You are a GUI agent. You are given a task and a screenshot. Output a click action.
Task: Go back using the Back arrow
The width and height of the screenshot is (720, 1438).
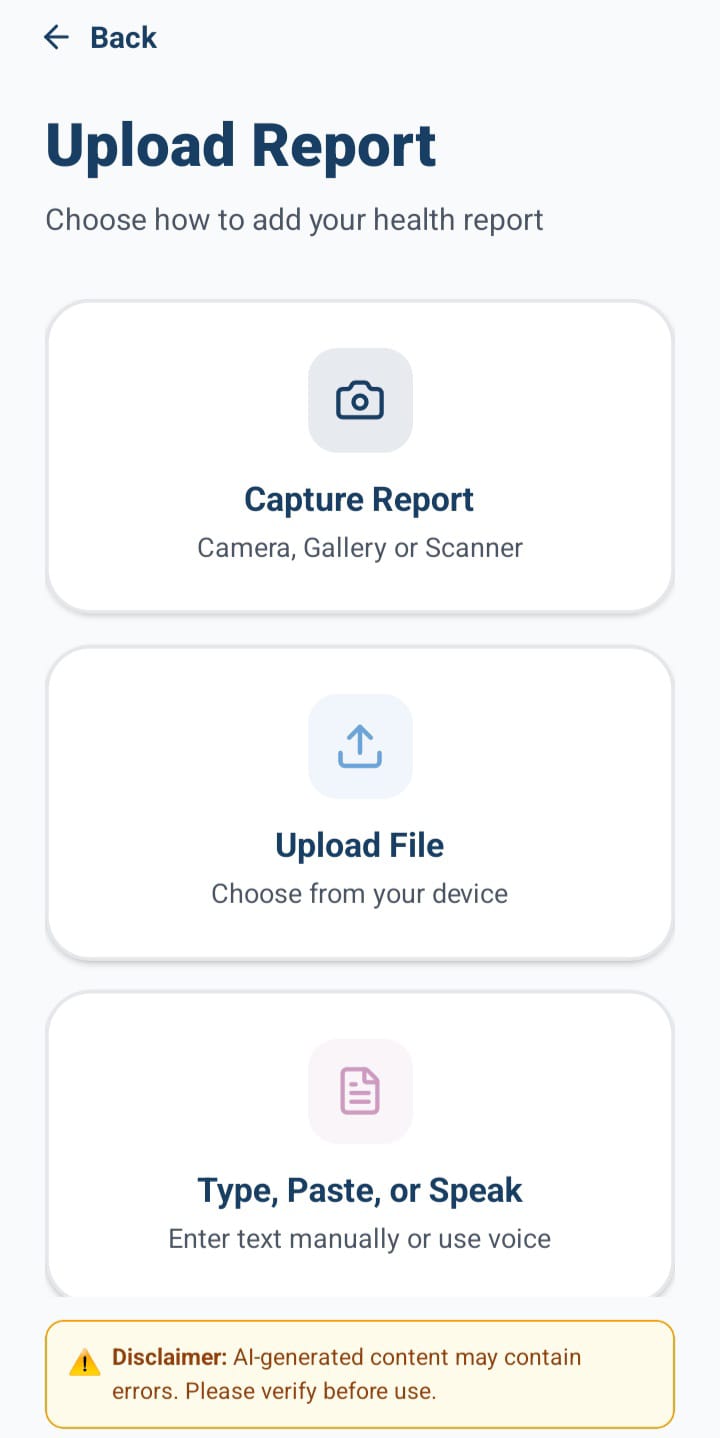[57, 38]
